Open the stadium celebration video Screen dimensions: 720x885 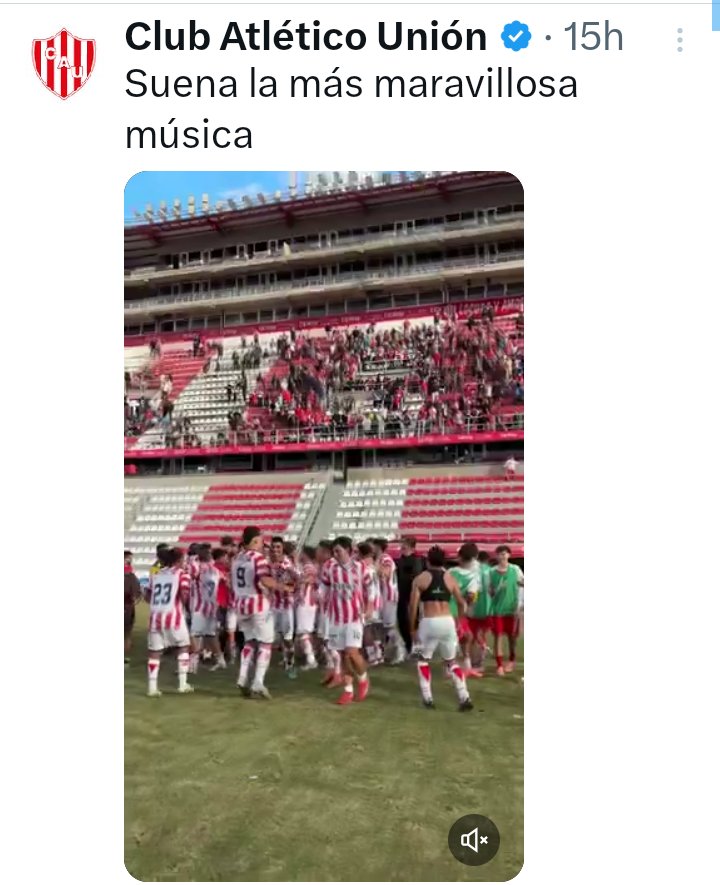click(x=323, y=500)
